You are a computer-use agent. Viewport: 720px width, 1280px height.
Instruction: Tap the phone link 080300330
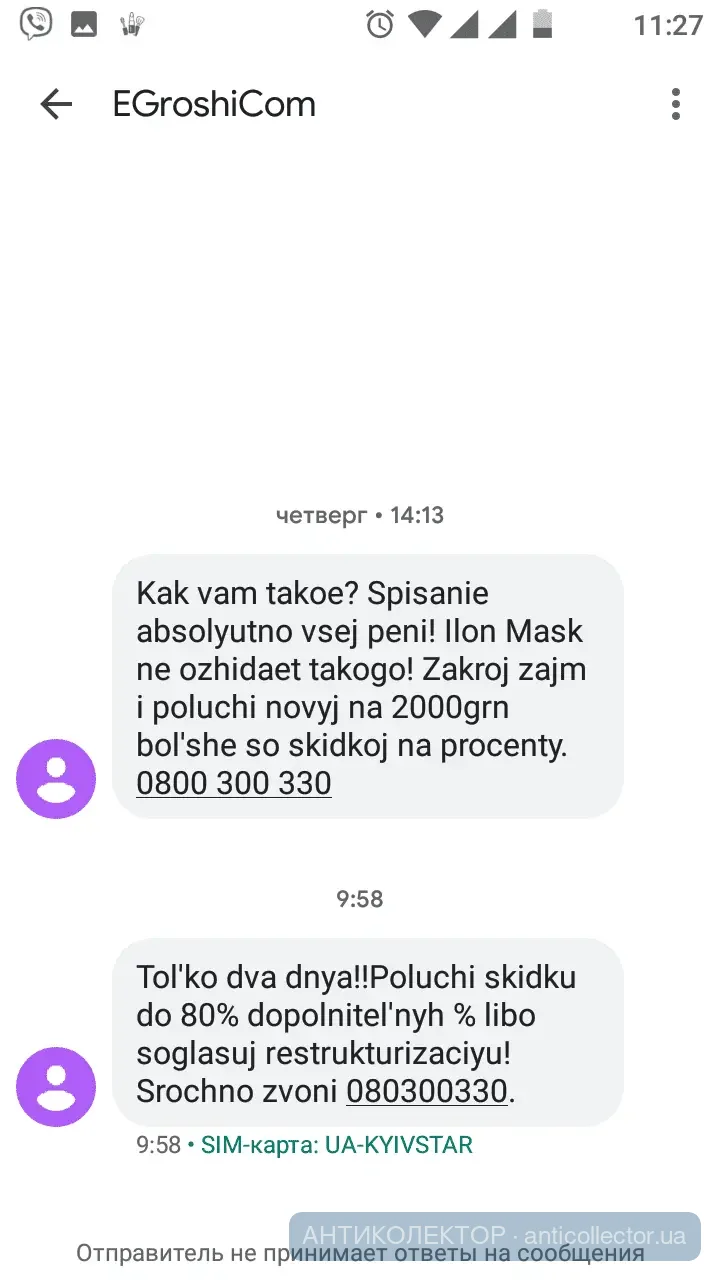tap(427, 1091)
